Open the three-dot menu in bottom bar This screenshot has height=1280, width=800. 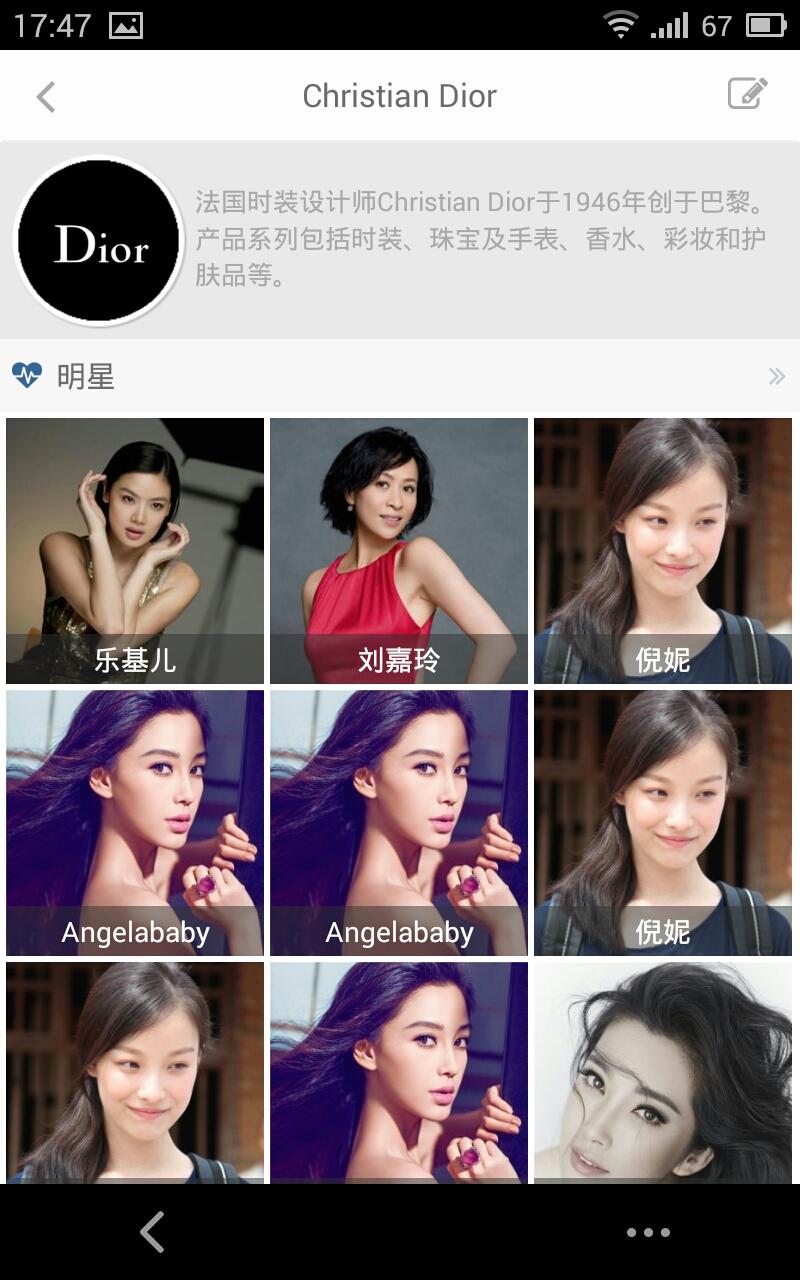click(x=648, y=1232)
